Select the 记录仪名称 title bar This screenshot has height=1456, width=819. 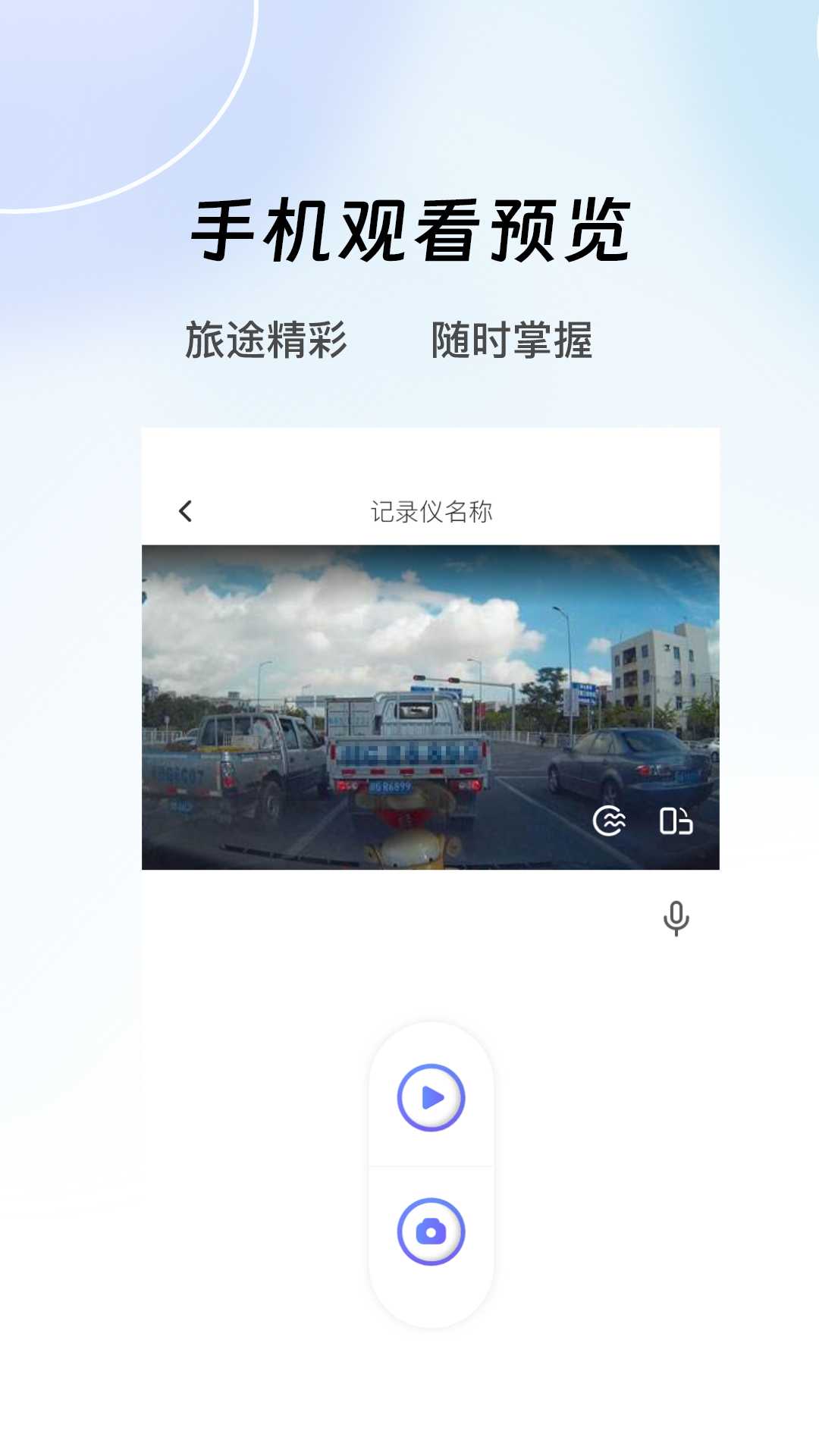[430, 513]
